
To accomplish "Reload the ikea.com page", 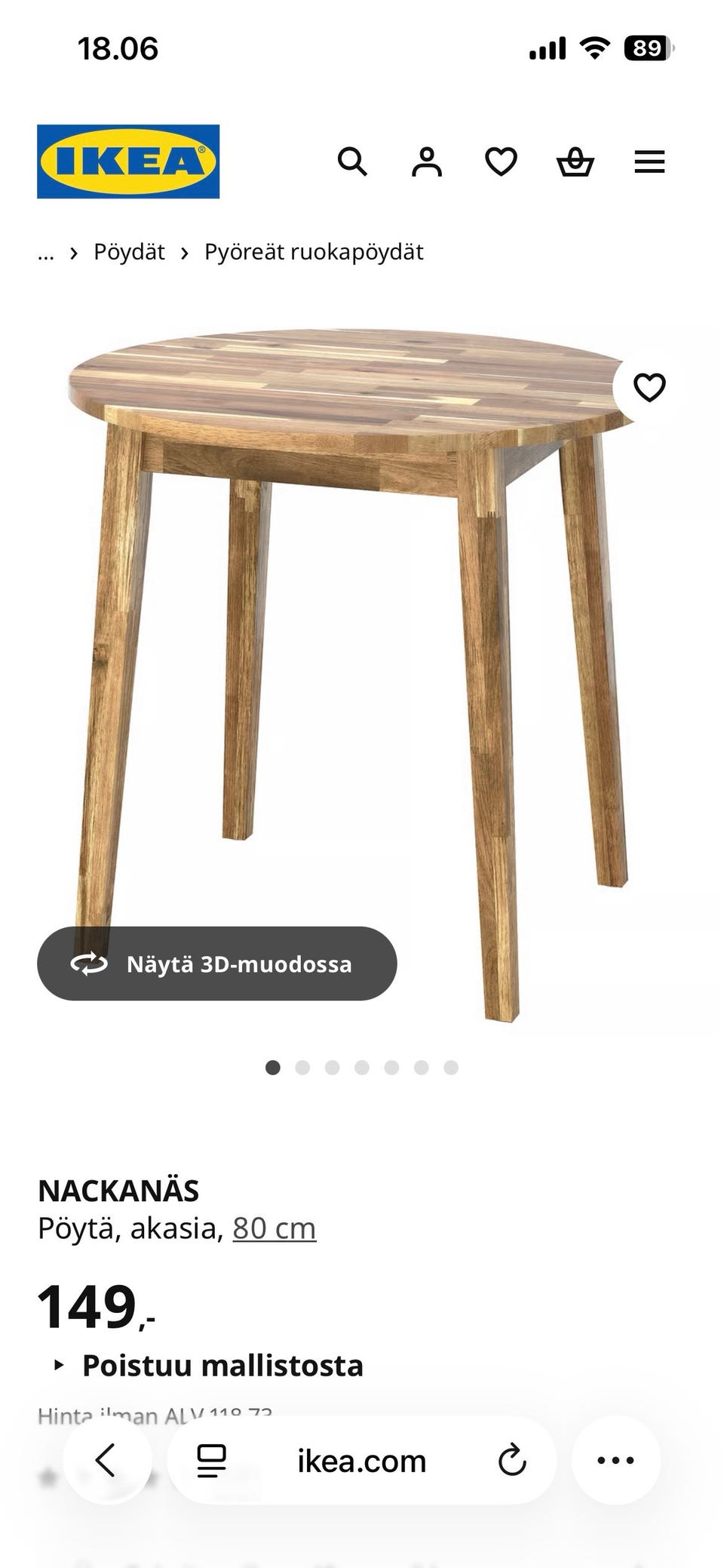I will pos(512,1460).
